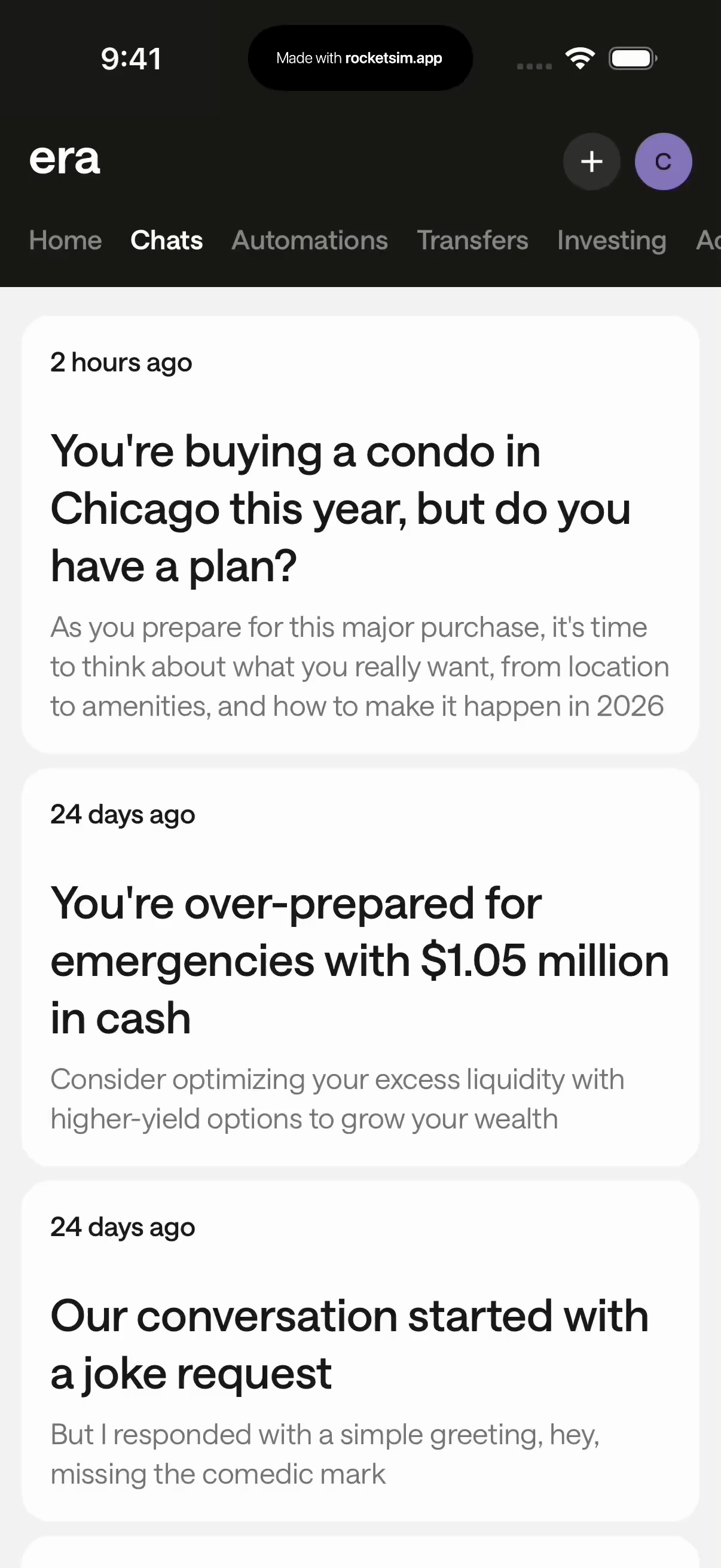Select the Chats tab
This screenshot has width=721, height=1568.
point(166,240)
